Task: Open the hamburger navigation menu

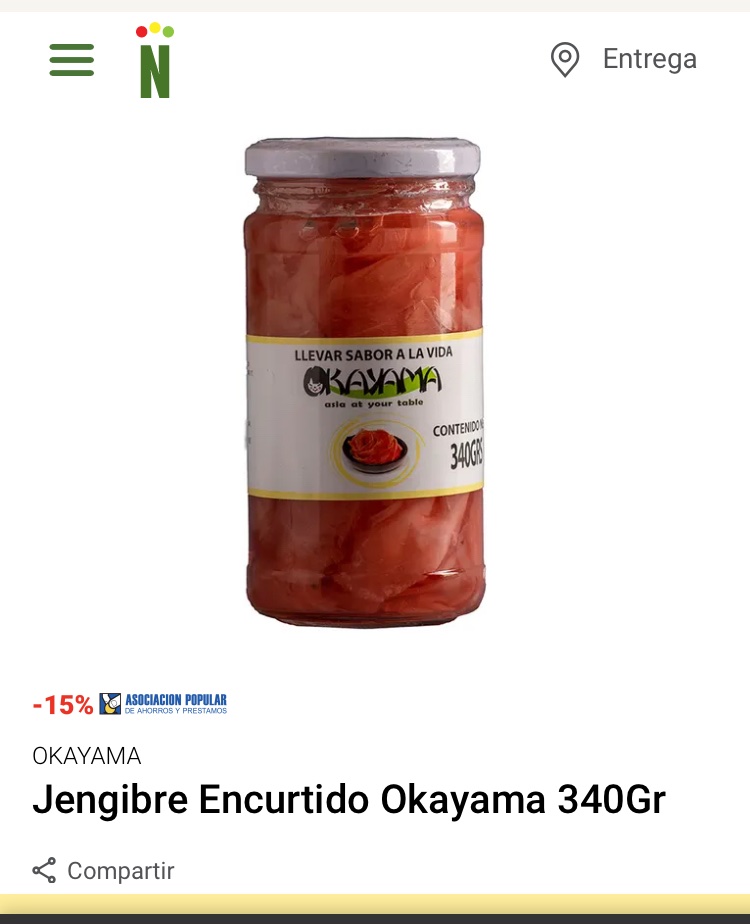Action: (72, 60)
